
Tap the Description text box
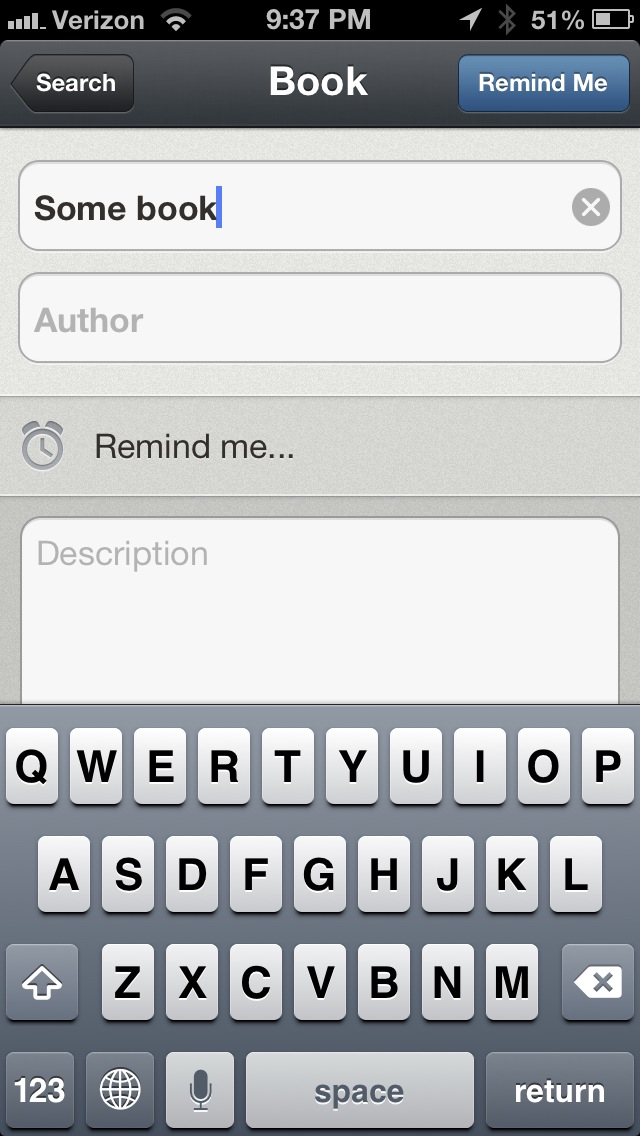[320, 611]
